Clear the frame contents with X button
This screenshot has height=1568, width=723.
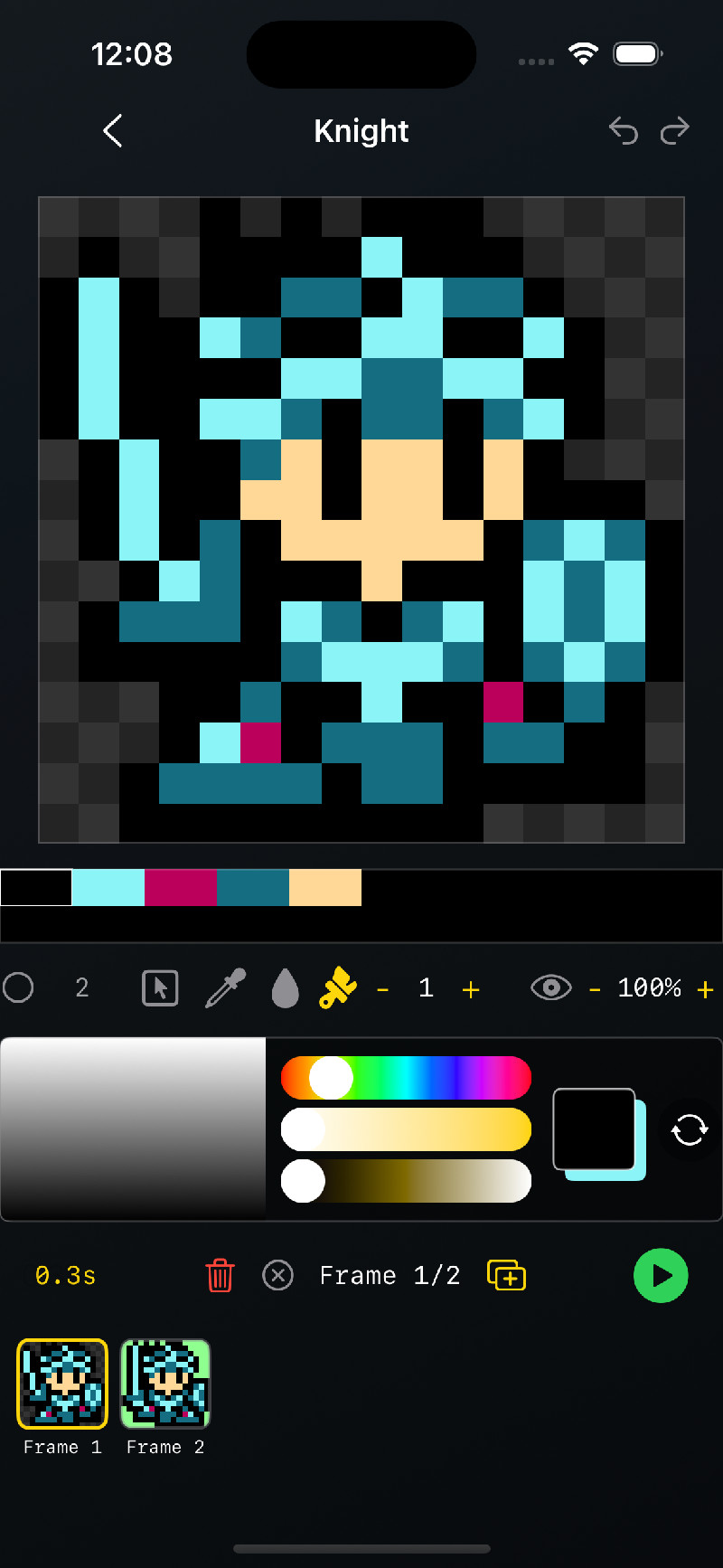(278, 1276)
